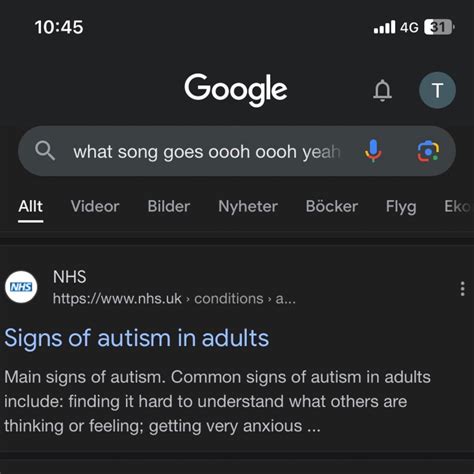
Task: Start voice search with the microphone
Action: [373, 151]
